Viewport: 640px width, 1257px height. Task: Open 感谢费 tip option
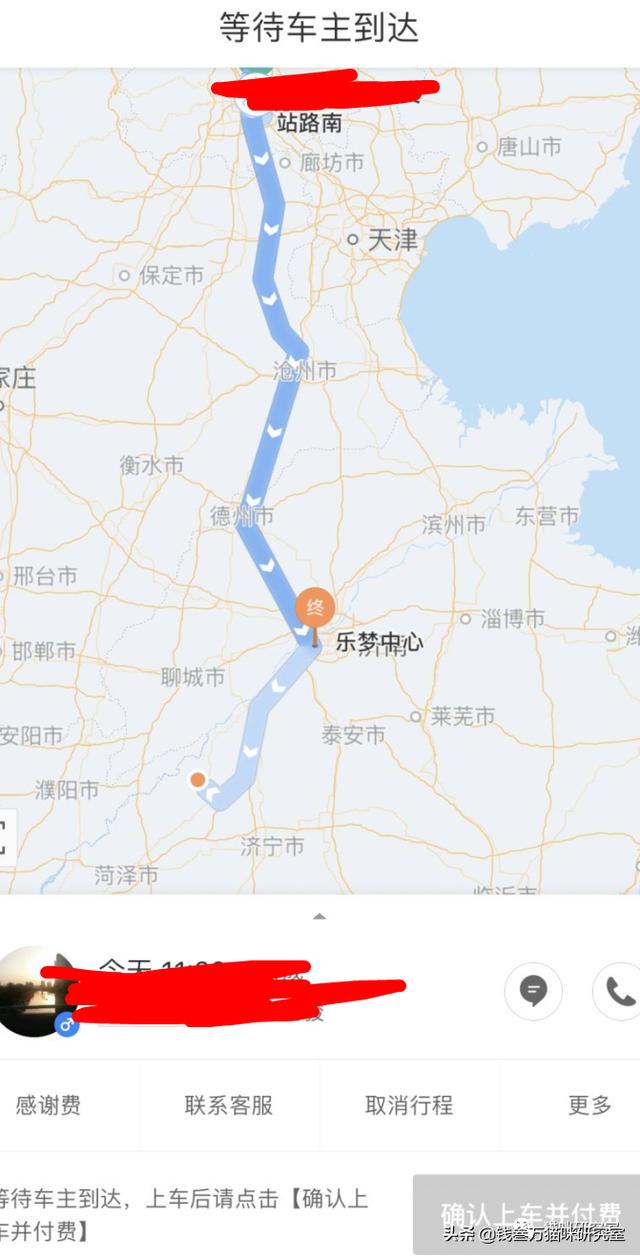click(x=48, y=1105)
